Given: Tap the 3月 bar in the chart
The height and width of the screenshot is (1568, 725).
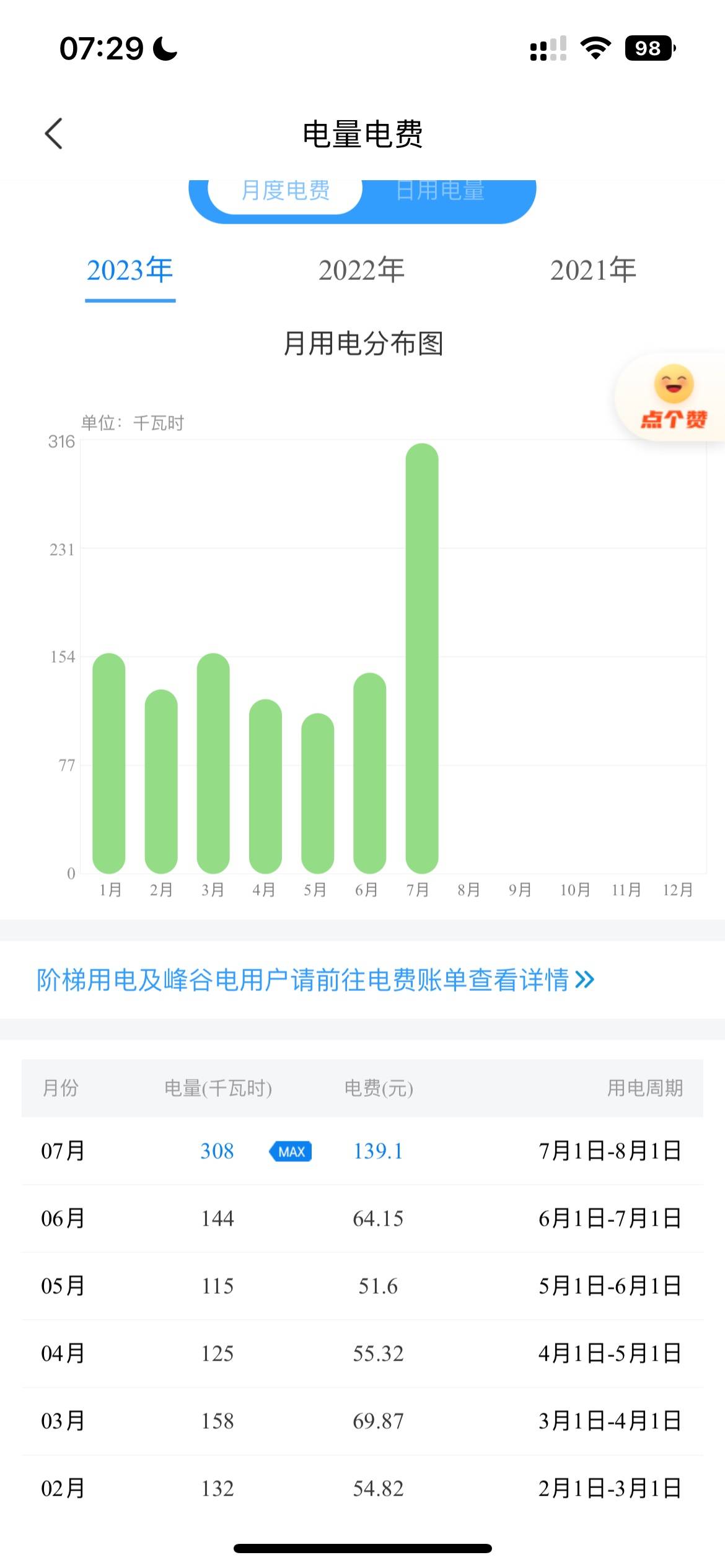Looking at the screenshot, I should pyautogui.click(x=213, y=764).
